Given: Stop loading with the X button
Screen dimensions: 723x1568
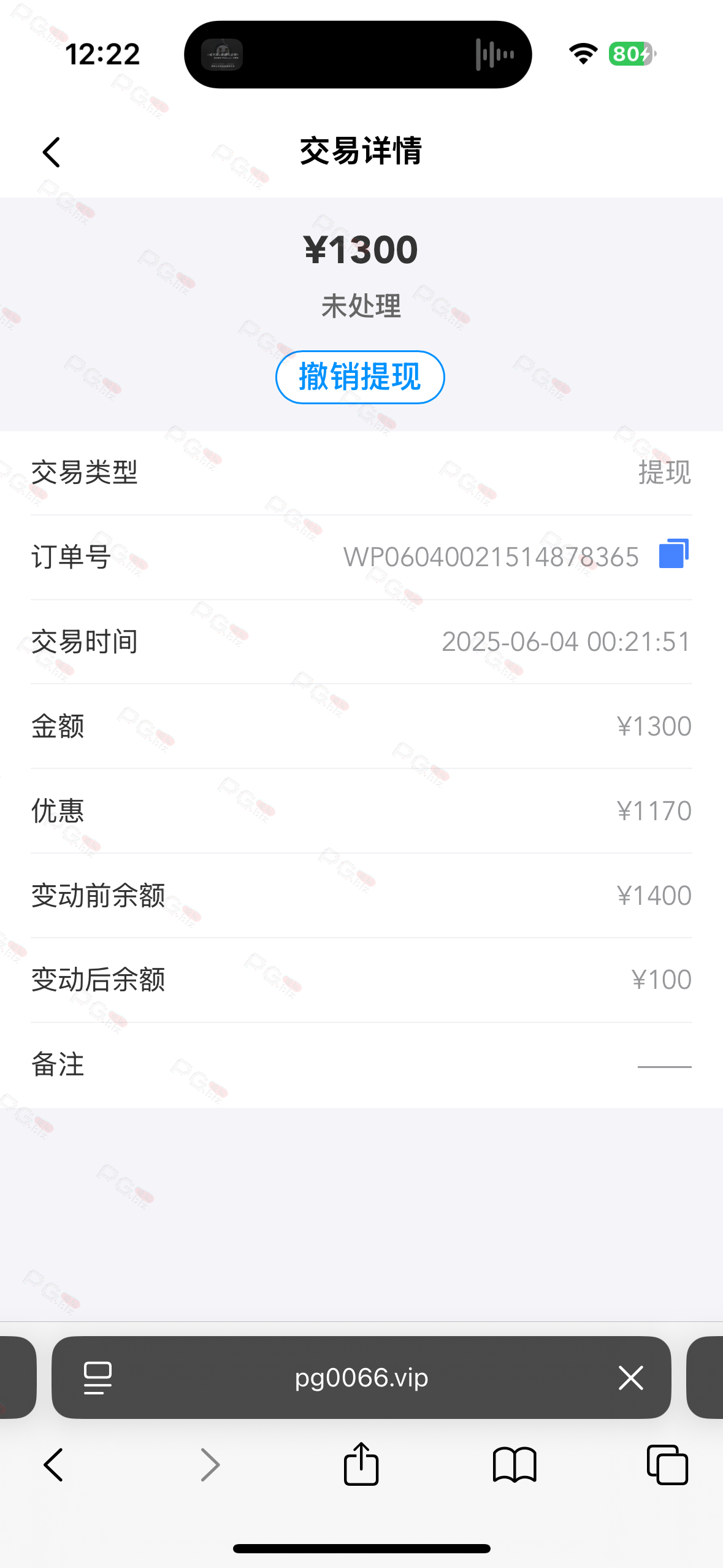Looking at the screenshot, I should pos(630,1378).
